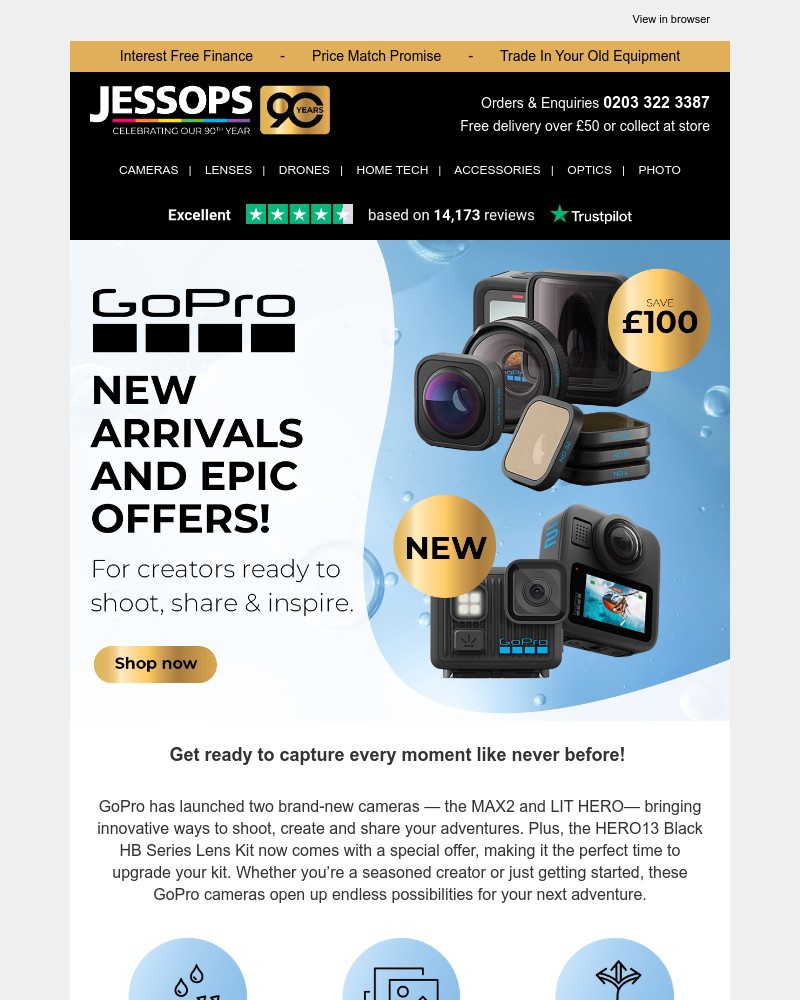Image resolution: width=800 pixels, height=1000 pixels.
Task: View the Trustpilot reviews rating
Action: 400,215
